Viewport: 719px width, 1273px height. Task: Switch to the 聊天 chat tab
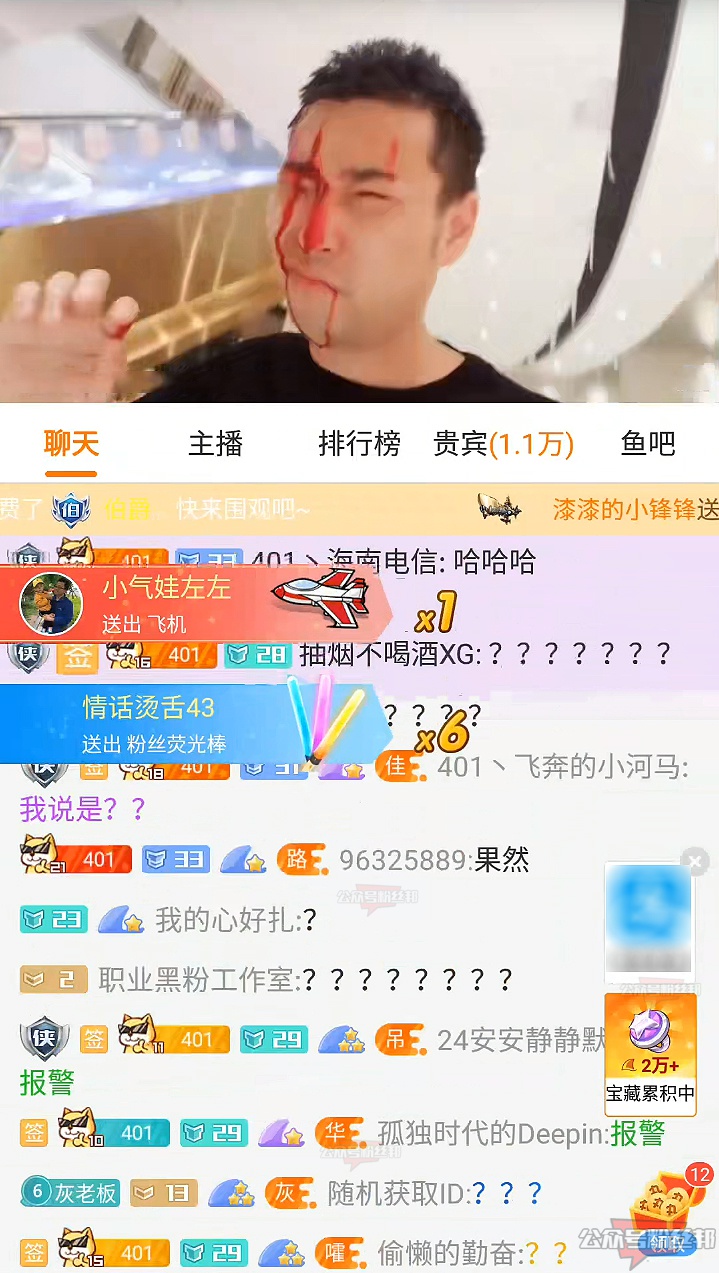[x=71, y=443]
